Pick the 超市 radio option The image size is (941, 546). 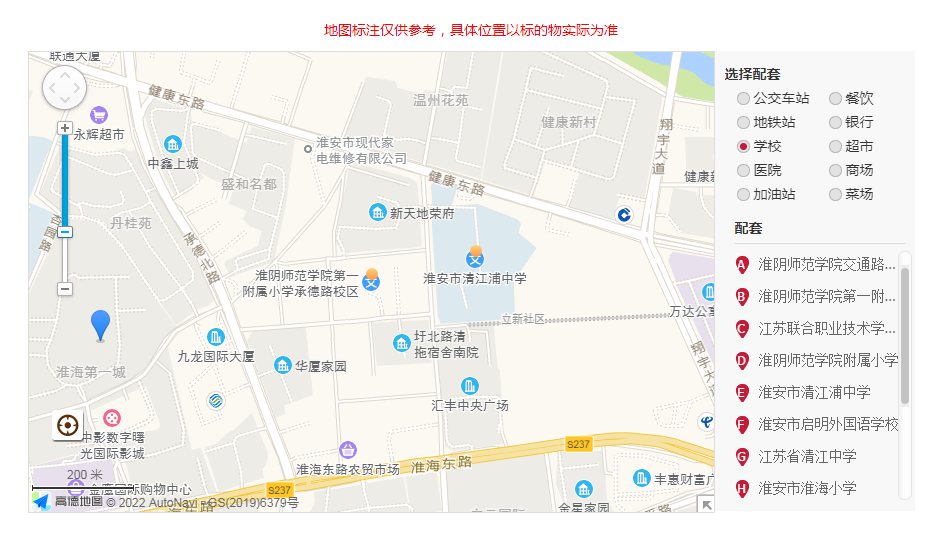pos(835,146)
